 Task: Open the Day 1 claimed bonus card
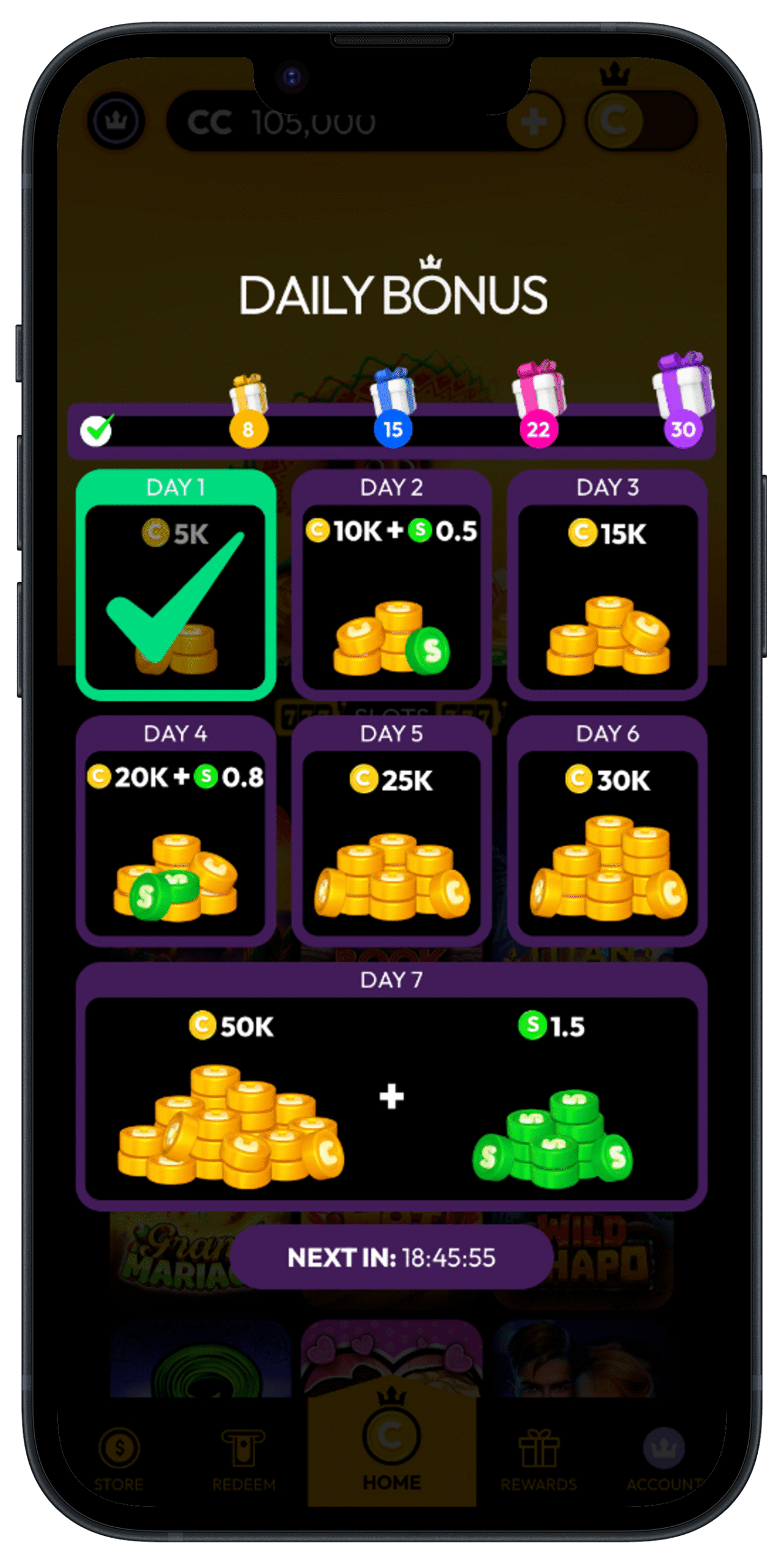[176, 585]
